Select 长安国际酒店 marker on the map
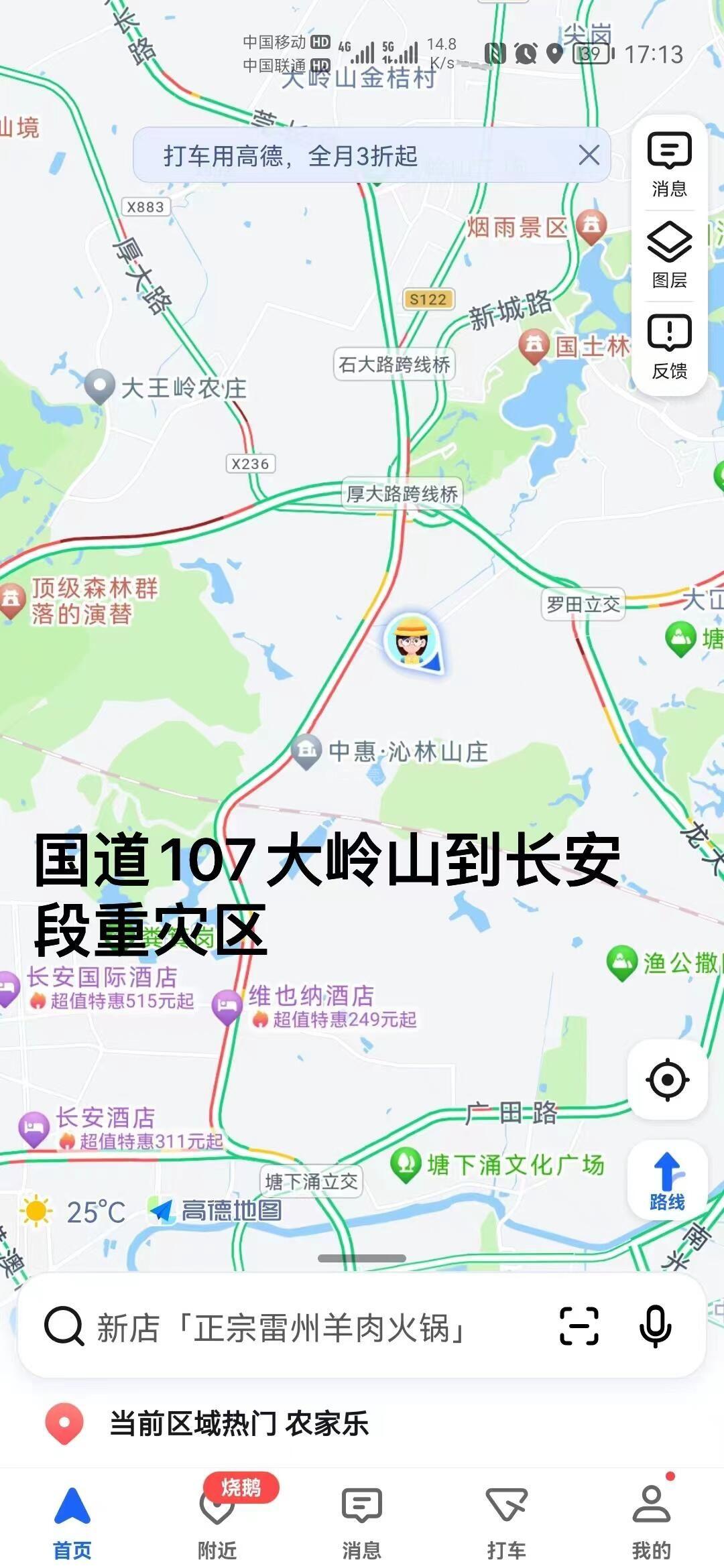Image resolution: width=724 pixels, height=1568 pixels. click(9, 988)
